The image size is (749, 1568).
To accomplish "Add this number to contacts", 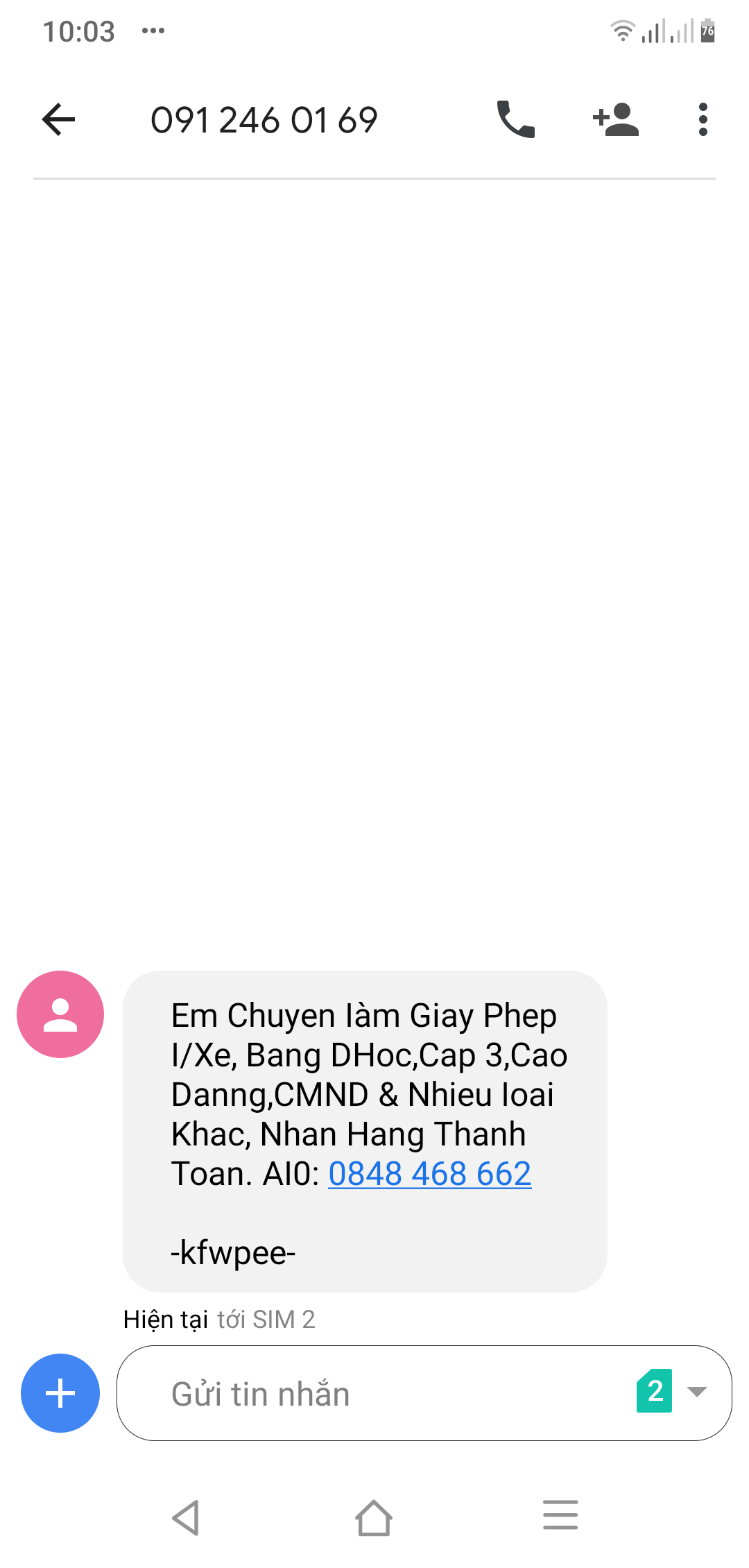I will 616,119.
